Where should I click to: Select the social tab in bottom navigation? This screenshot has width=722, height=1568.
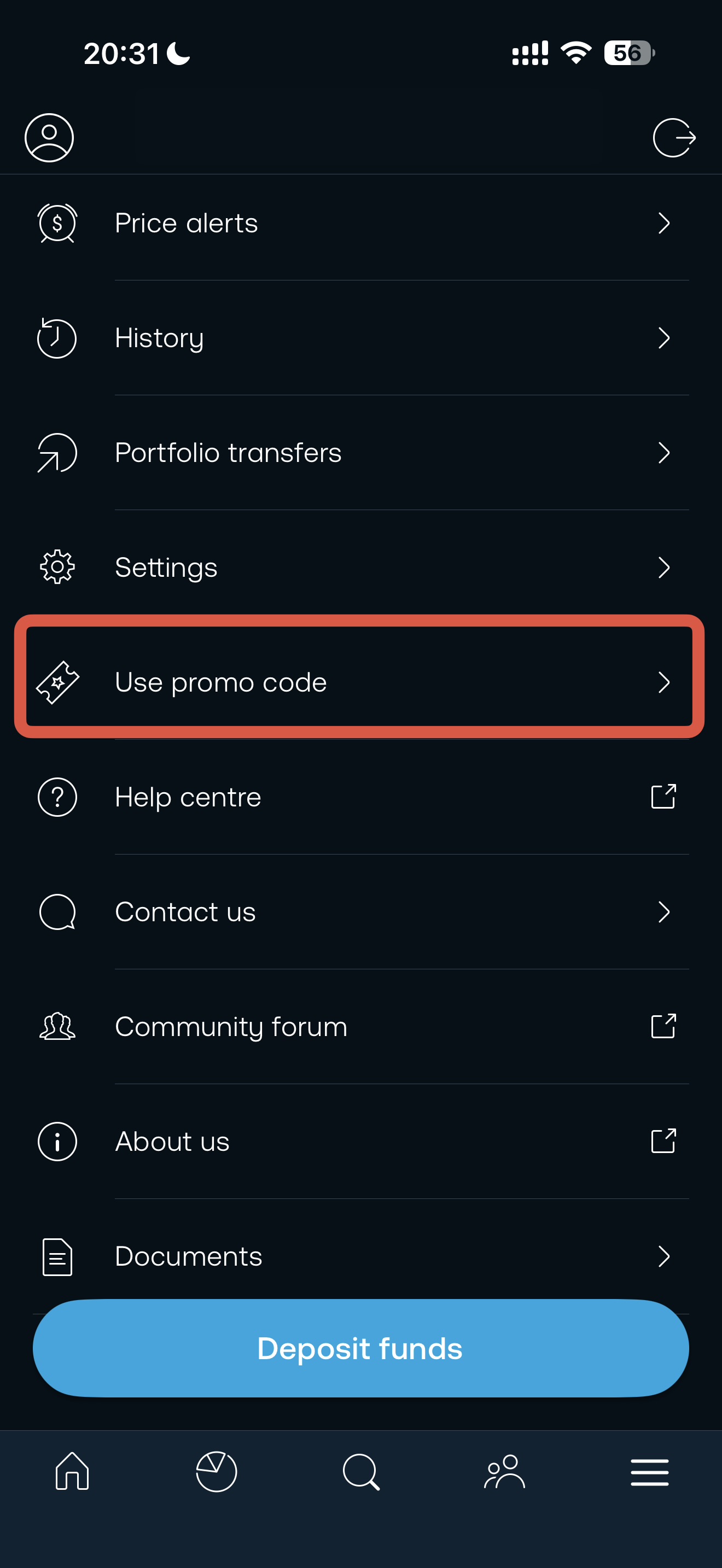pos(505,1472)
